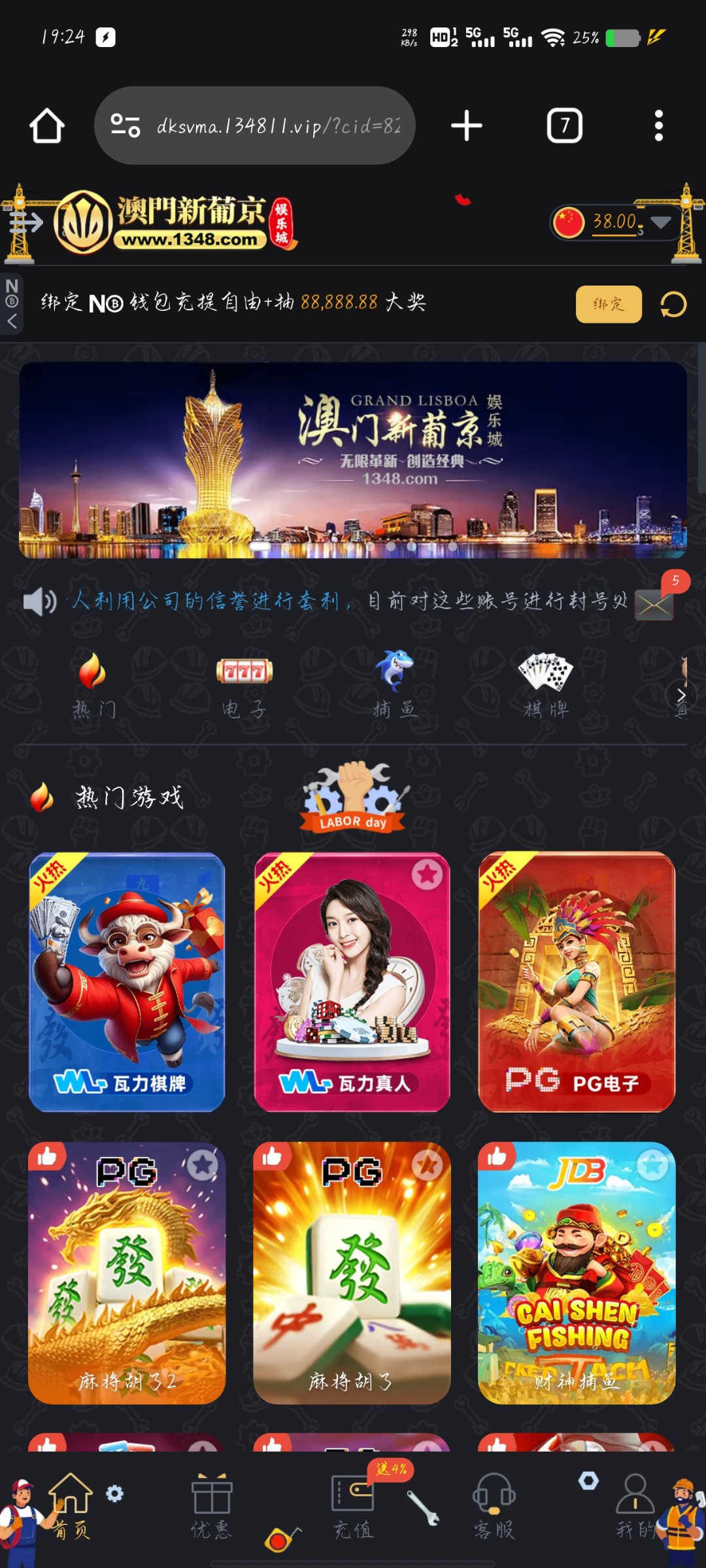The height and width of the screenshot is (1568, 706).
Task: Select the 热门 category
Action: (x=93, y=686)
